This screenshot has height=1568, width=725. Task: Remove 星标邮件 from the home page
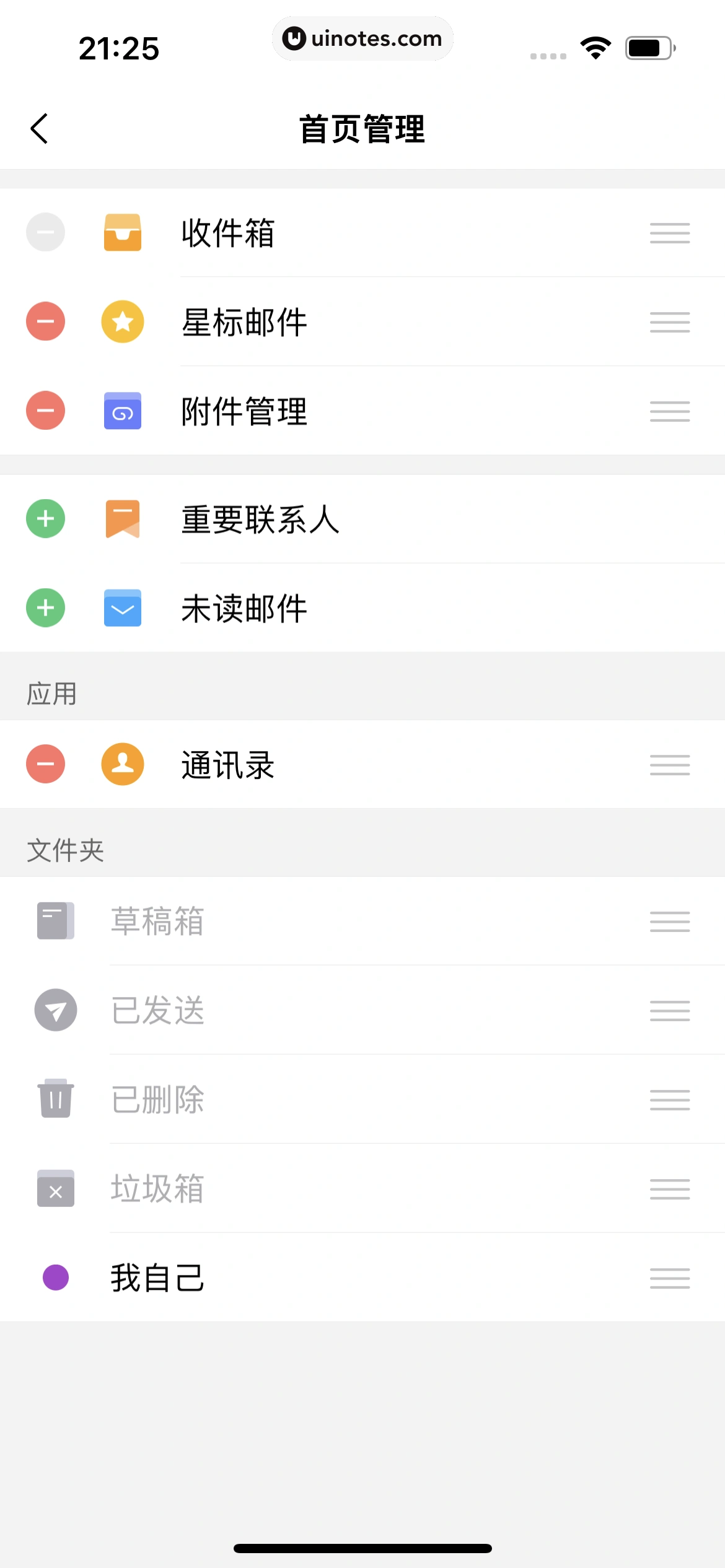tap(45, 321)
